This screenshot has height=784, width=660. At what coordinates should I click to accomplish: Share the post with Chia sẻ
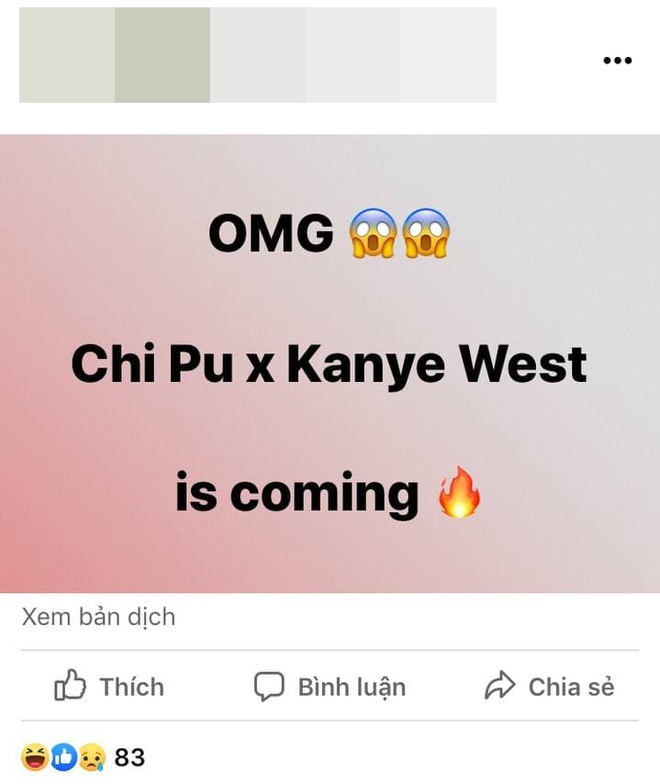click(549, 687)
